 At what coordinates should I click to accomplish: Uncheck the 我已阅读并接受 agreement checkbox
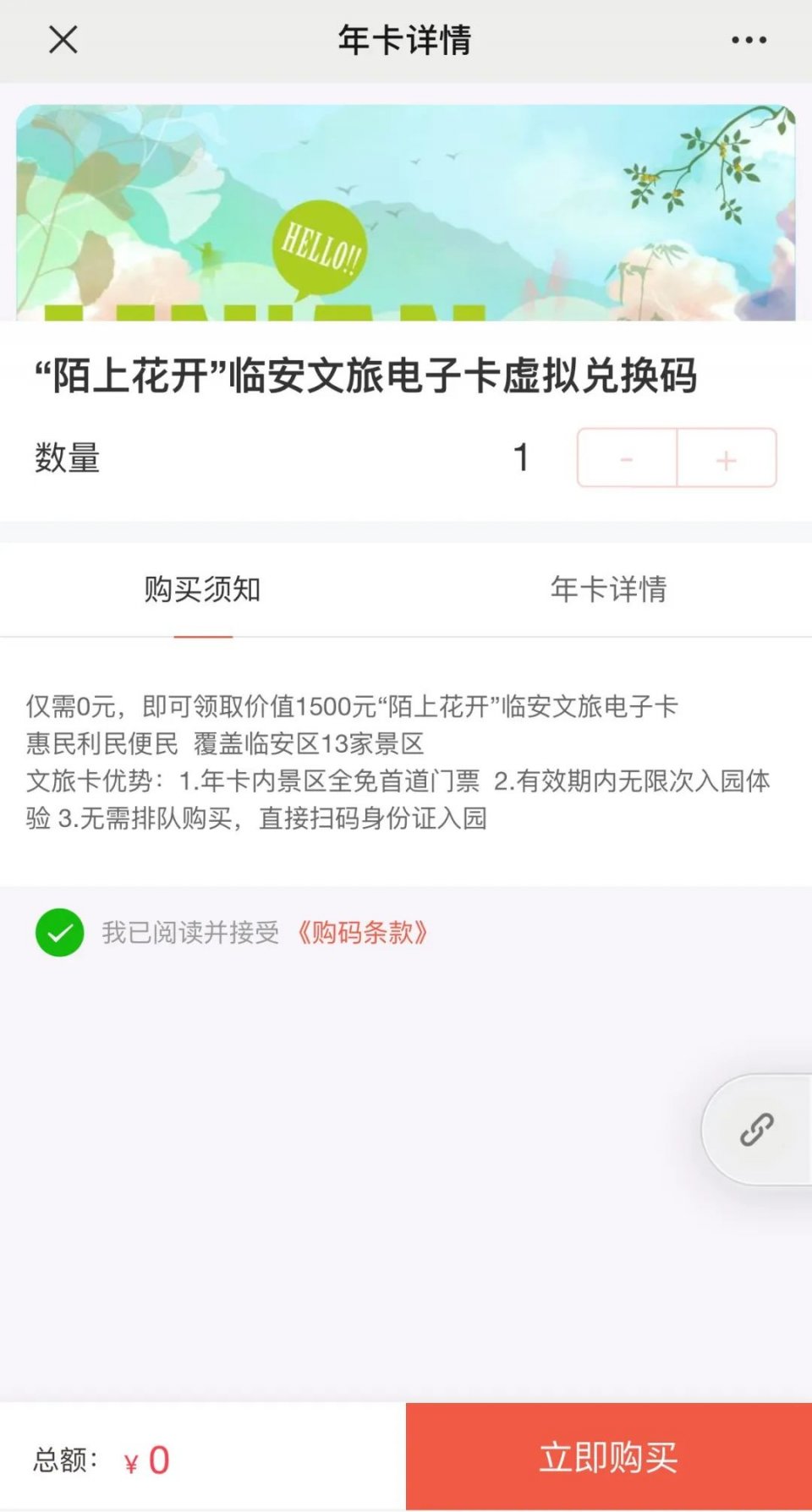click(60, 933)
